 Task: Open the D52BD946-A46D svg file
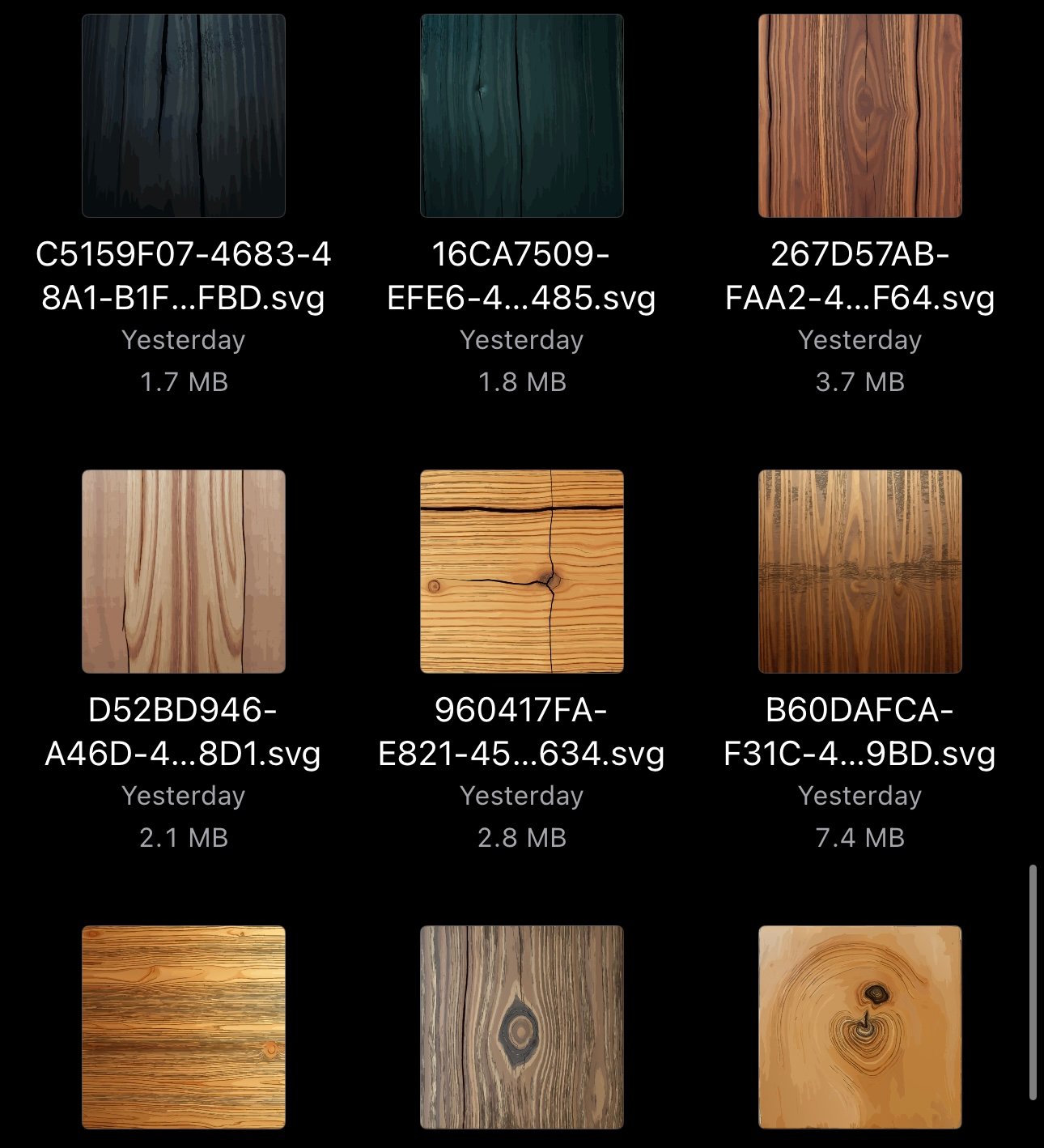(x=184, y=572)
